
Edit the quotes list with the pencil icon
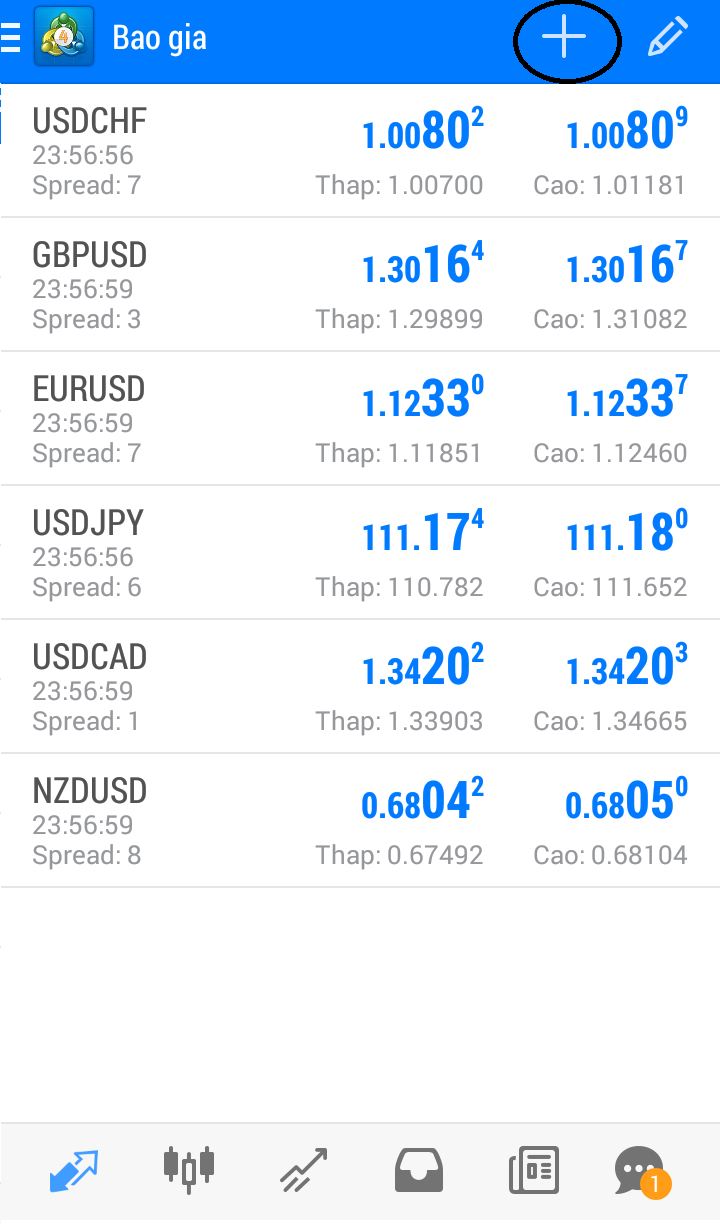pos(667,40)
